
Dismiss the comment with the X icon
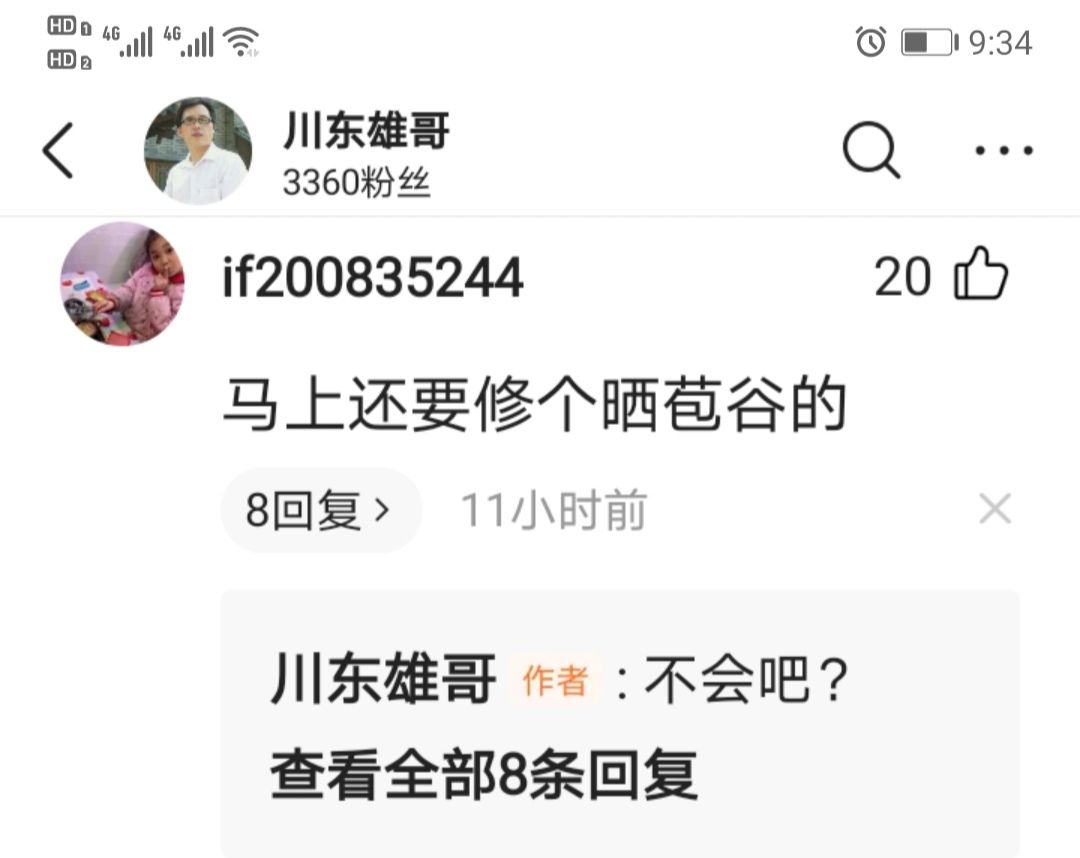pyautogui.click(x=995, y=510)
